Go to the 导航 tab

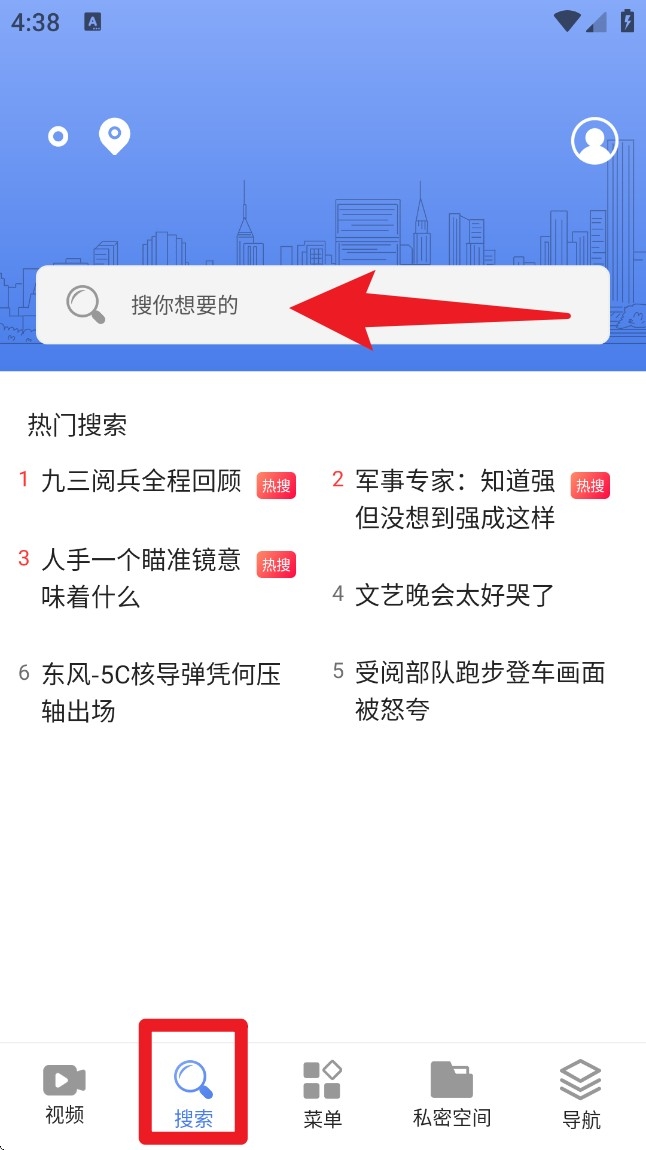point(581,1095)
